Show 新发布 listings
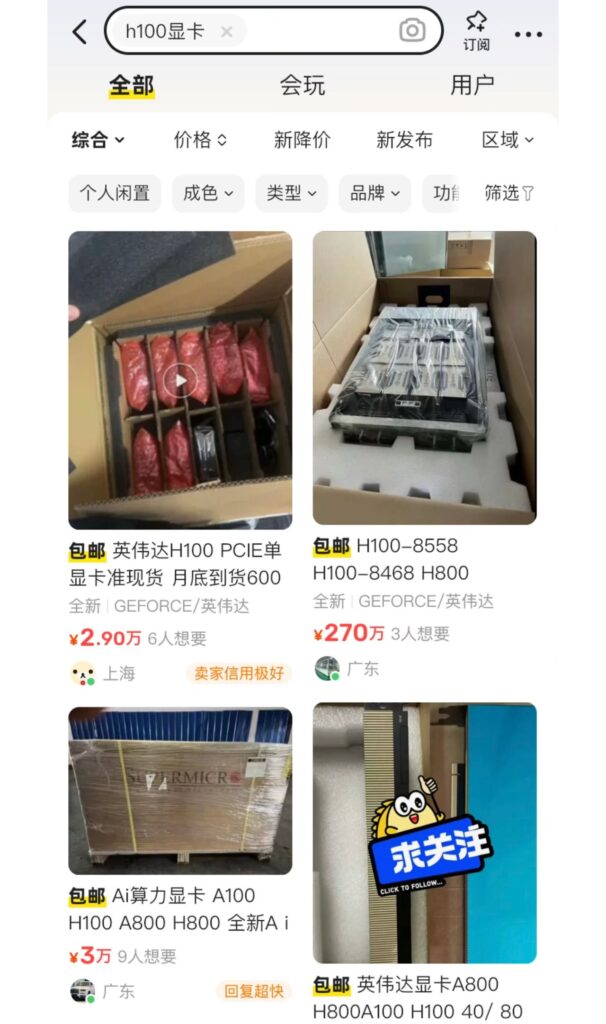The height and width of the screenshot is (1024, 606). (x=404, y=140)
